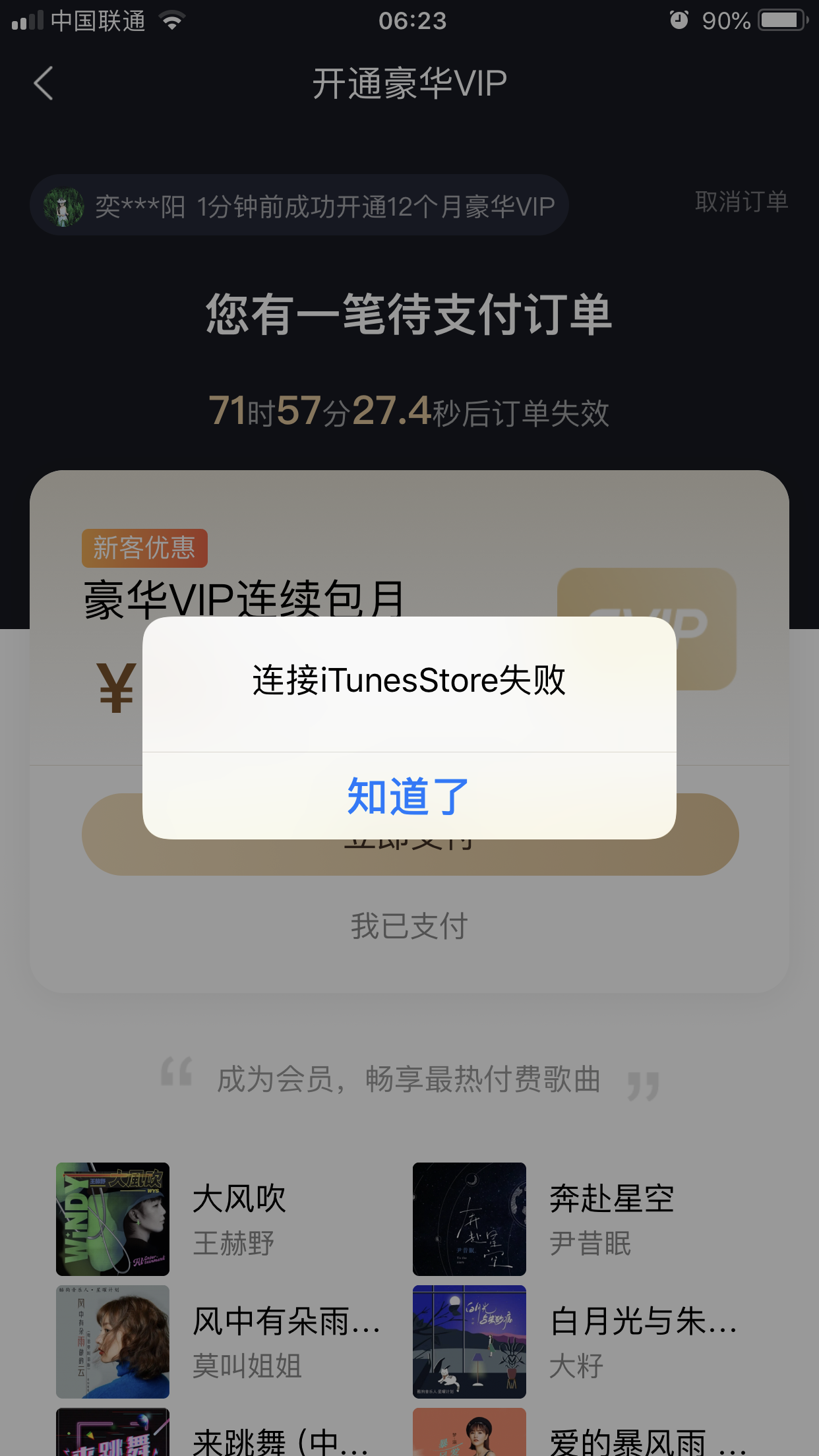The width and height of the screenshot is (819, 1456).
Task: Cancel the pending order via 取消订单
Action: 741,202
